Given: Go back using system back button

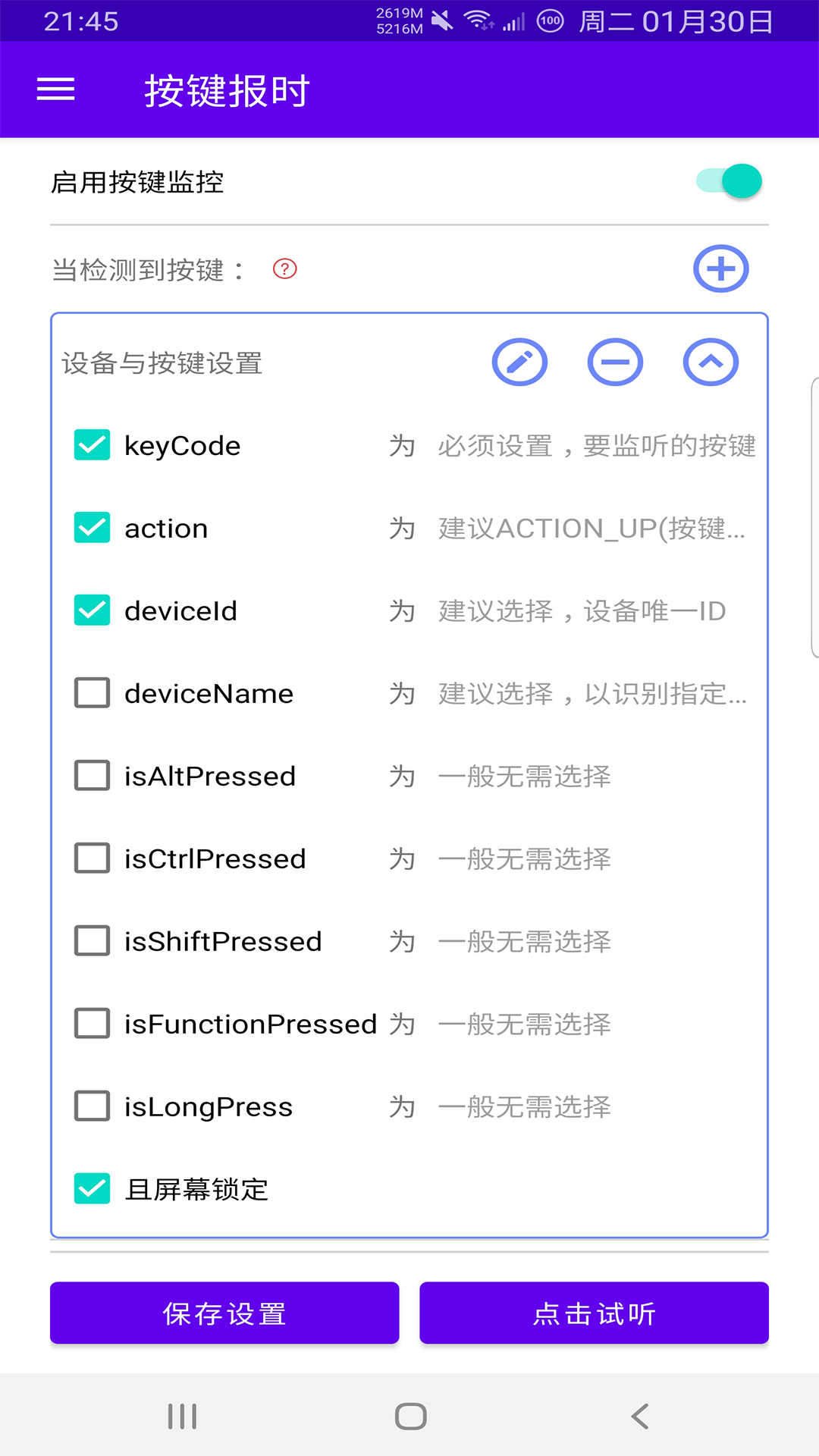Looking at the screenshot, I should click(639, 1416).
